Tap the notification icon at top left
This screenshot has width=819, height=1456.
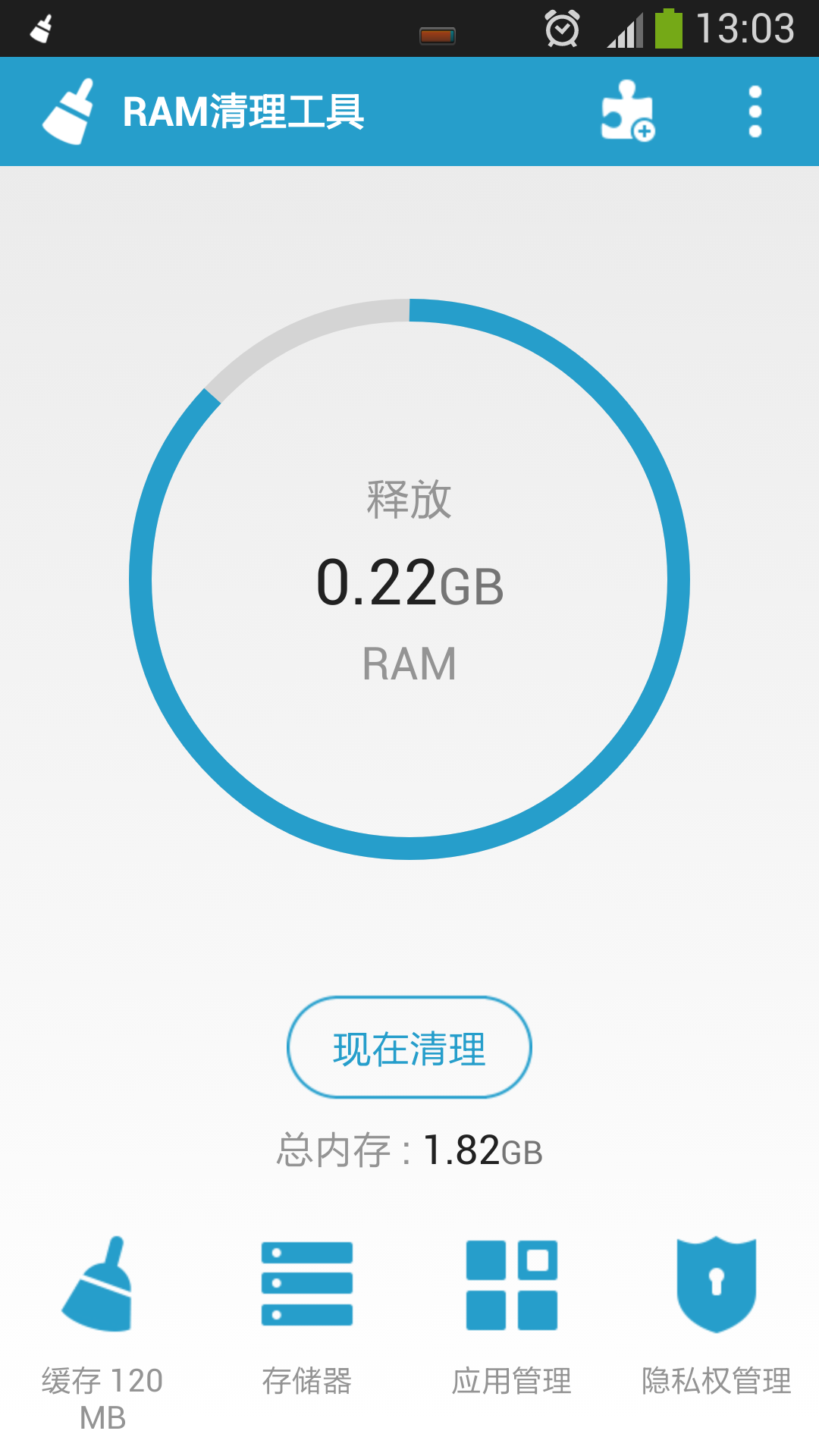point(42,29)
